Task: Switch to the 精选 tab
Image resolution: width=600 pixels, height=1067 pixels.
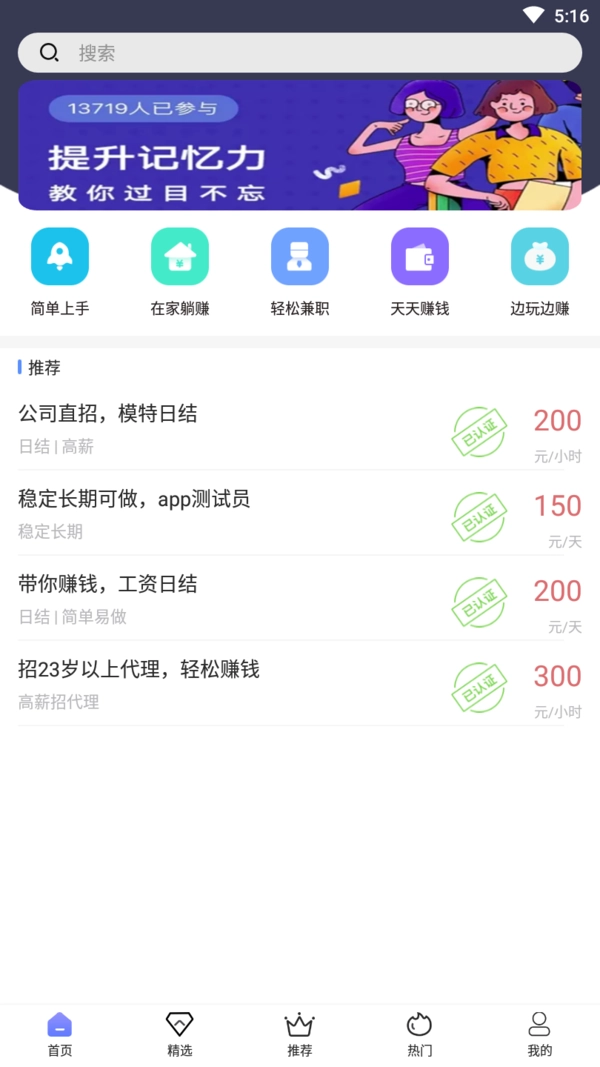Action: pyautogui.click(x=180, y=1034)
